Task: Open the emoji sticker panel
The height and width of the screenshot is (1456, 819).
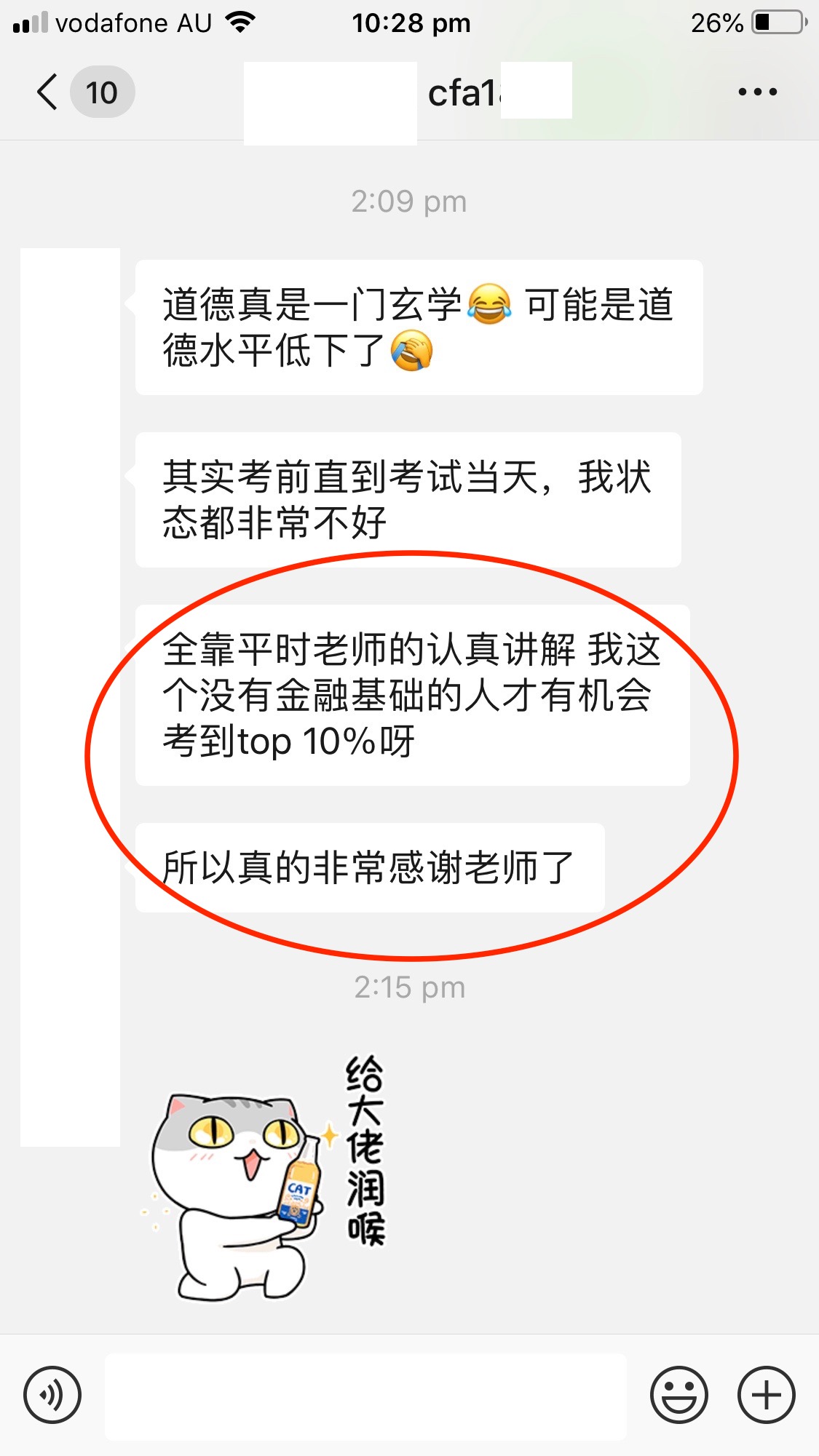Action: [678, 1395]
